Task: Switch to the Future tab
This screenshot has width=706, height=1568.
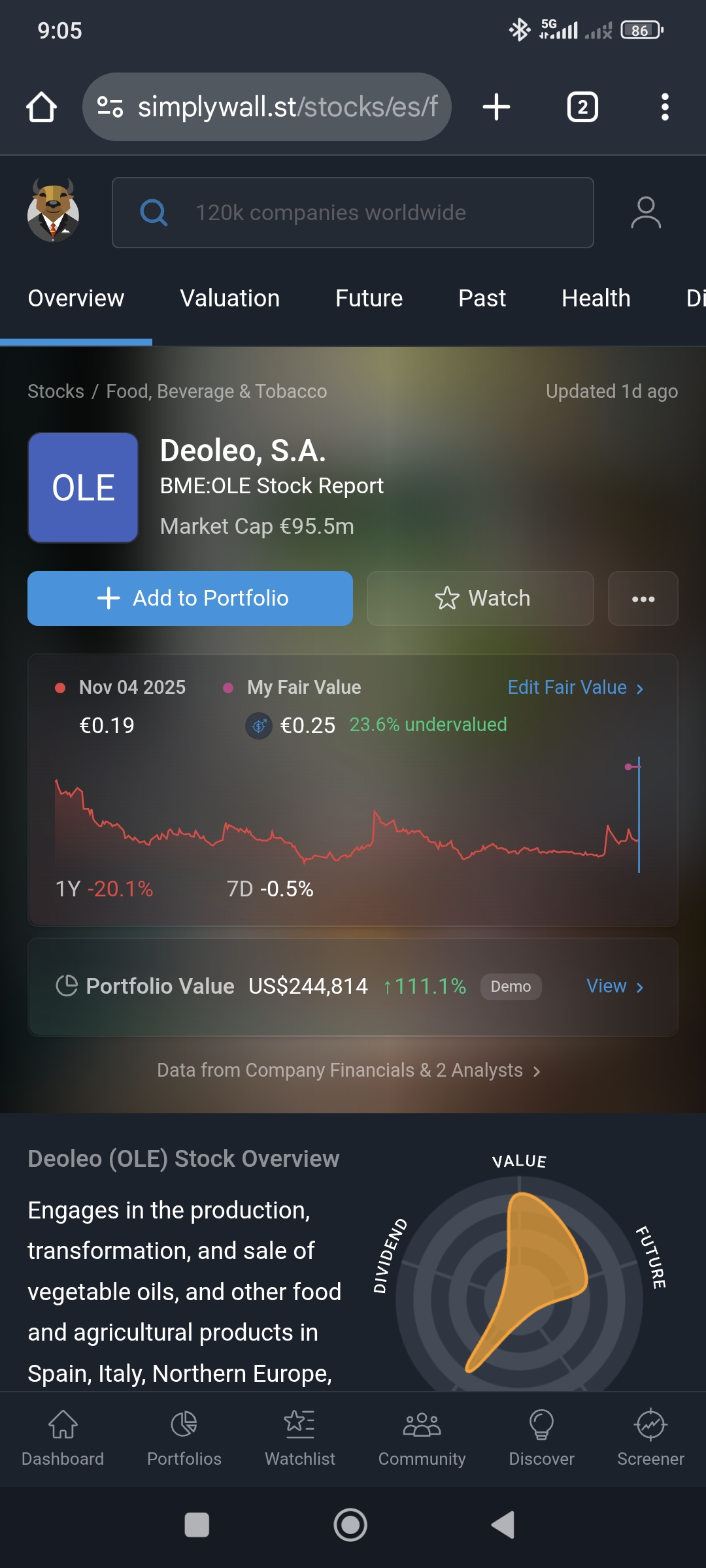Action: [369, 299]
